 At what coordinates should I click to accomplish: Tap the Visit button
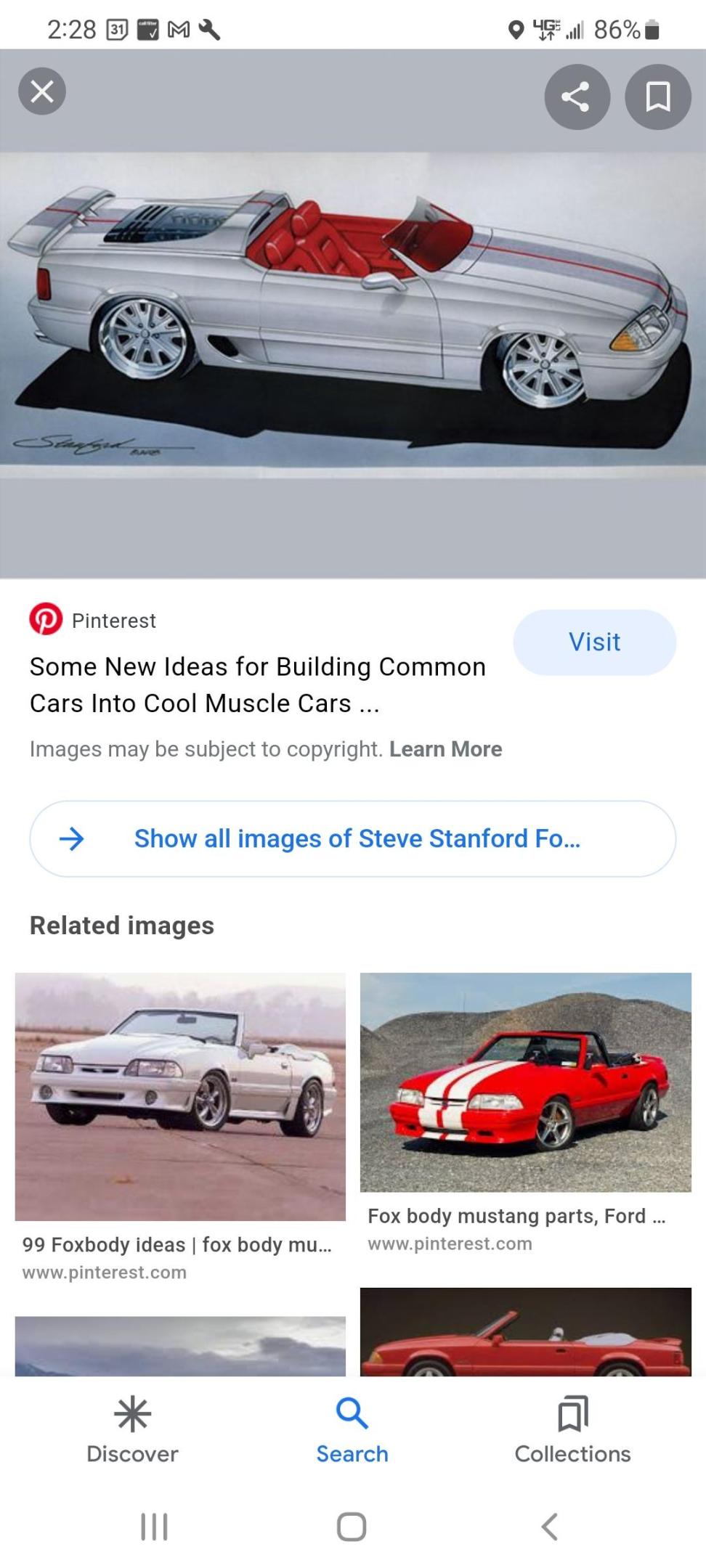(x=594, y=642)
